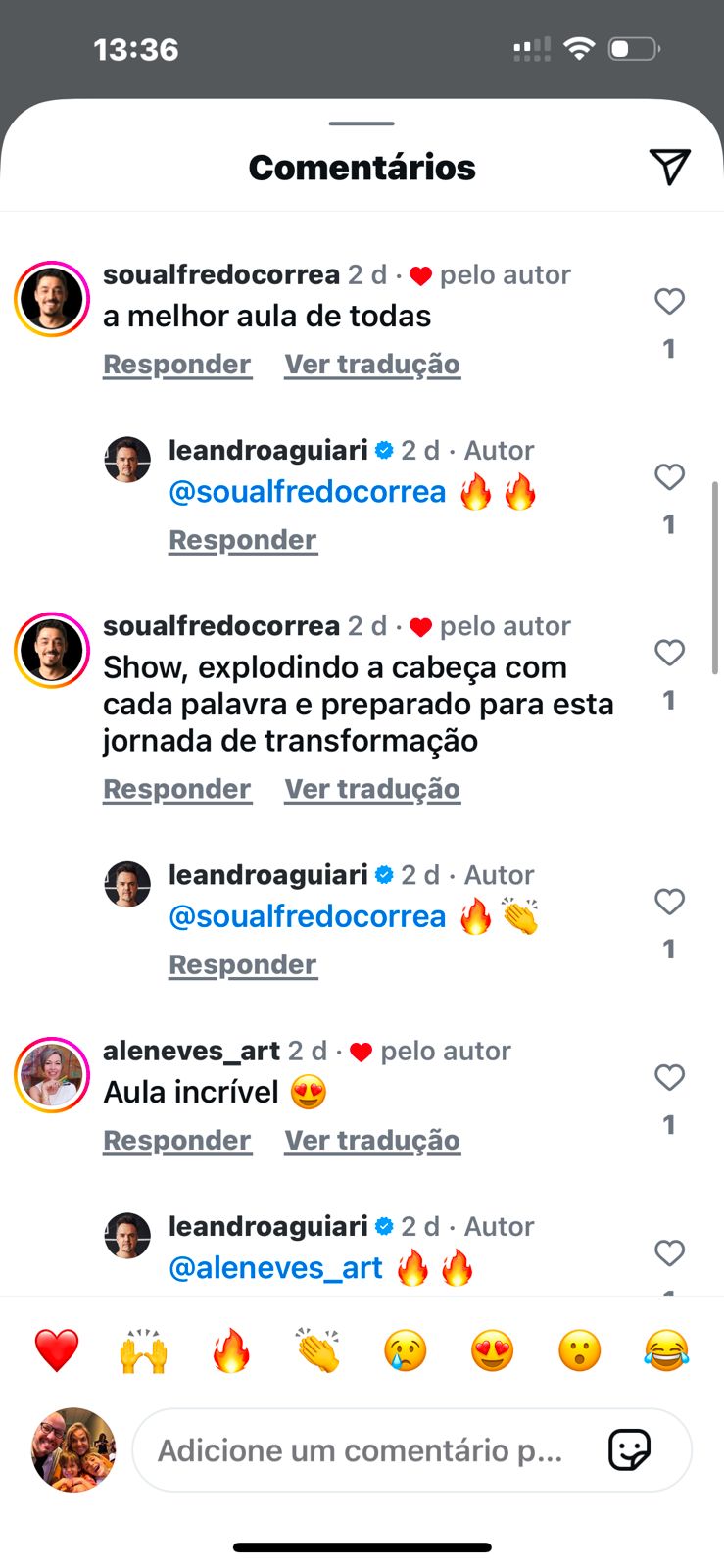This screenshot has height=1568, width=724.
Task: Pick the crying face emoji
Action: 406,1351
